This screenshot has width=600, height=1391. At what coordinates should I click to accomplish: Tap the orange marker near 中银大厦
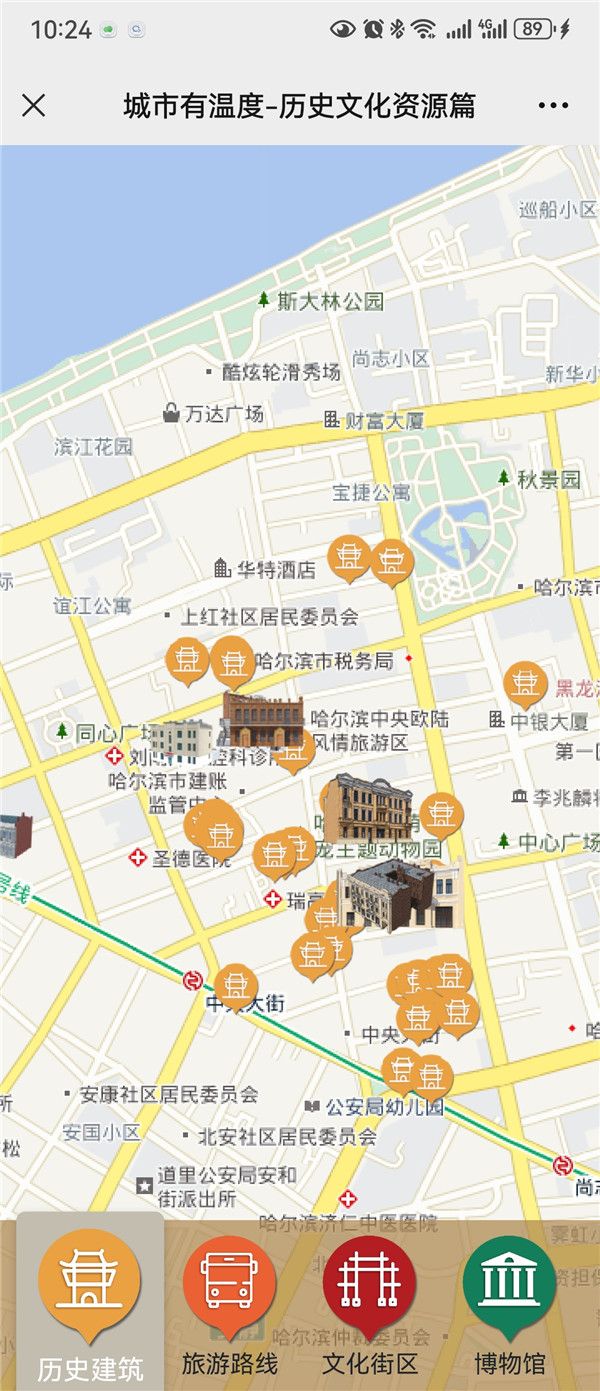(524, 685)
